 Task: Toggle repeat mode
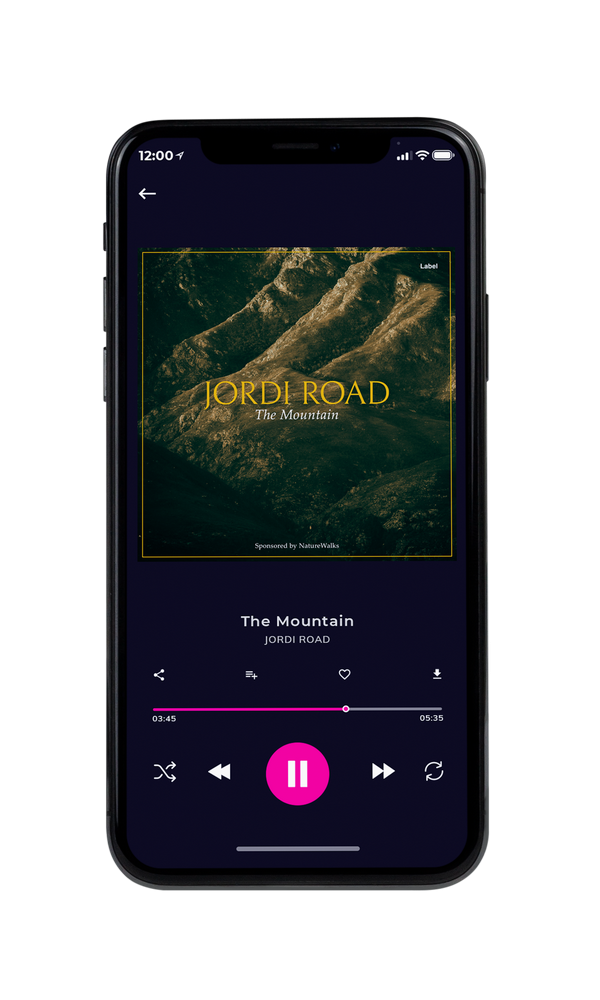[x=434, y=771]
